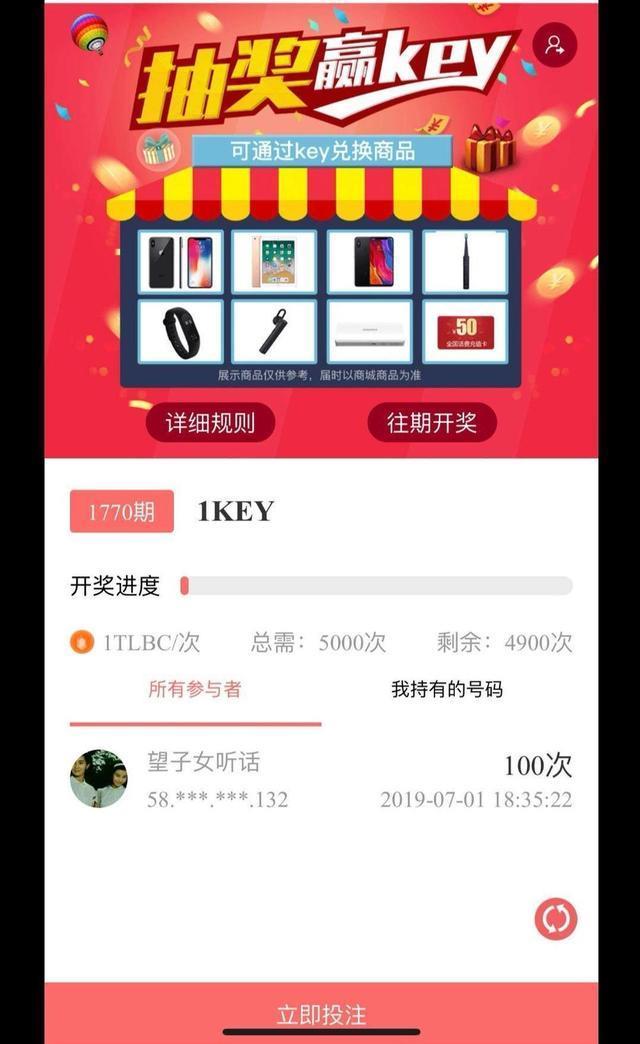Refresh the participant list
The image size is (640, 1044).
click(555, 918)
